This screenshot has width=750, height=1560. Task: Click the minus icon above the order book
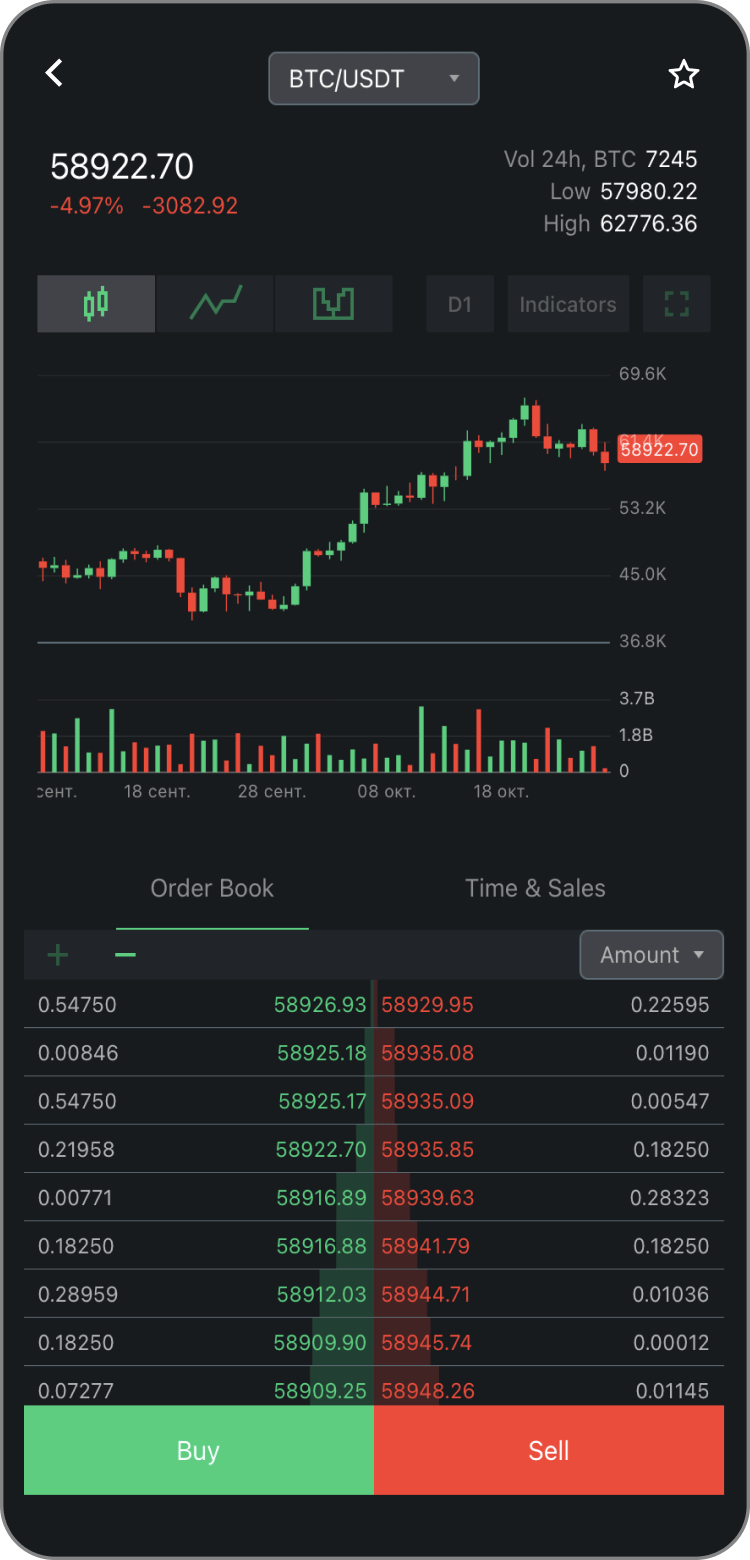pos(125,955)
